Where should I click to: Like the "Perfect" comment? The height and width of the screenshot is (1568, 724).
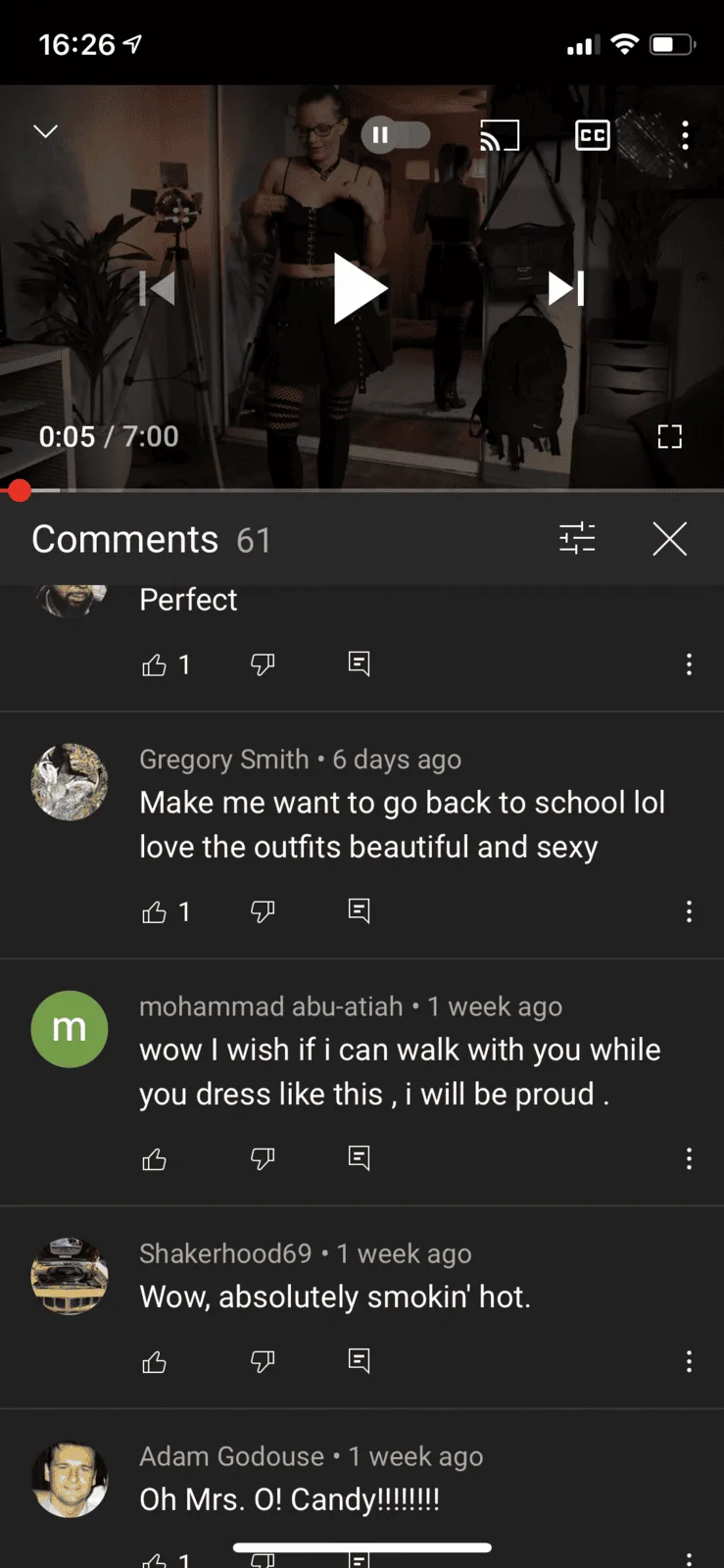pyautogui.click(x=154, y=665)
